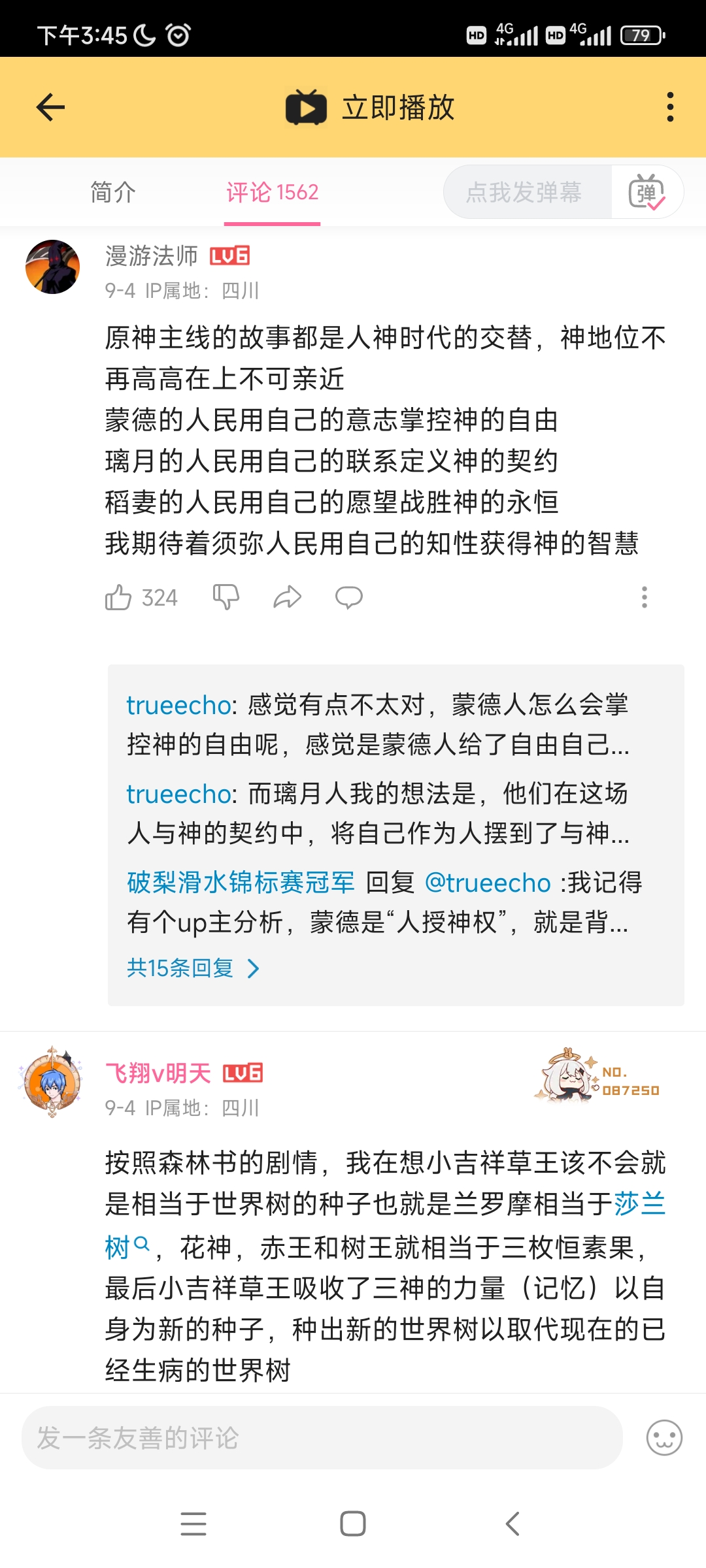Image resolution: width=706 pixels, height=1568 pixels.
Task: Select the 评论 1562 tab
Action: (272, 192)
